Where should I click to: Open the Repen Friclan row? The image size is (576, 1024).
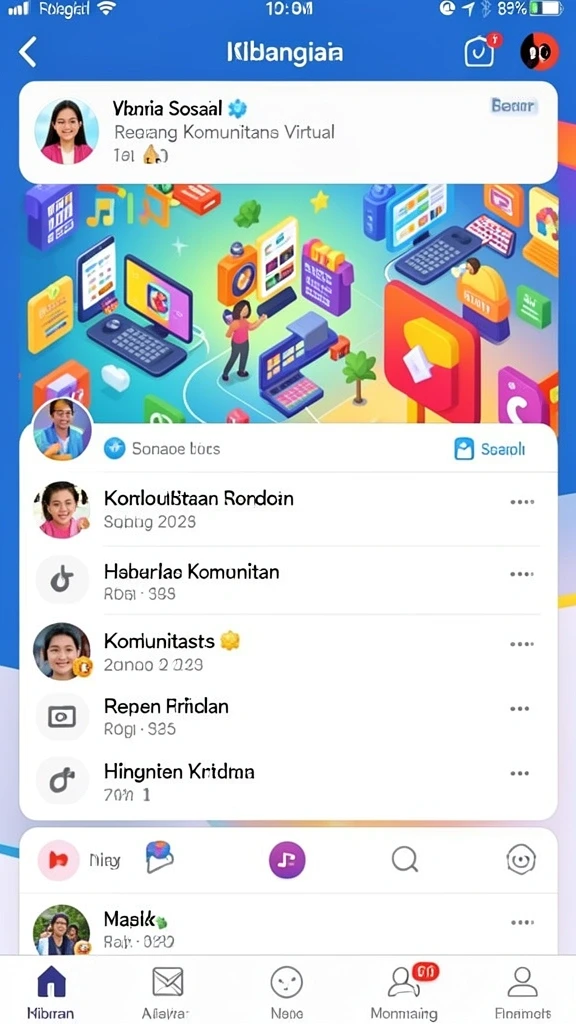pos(288,716)
